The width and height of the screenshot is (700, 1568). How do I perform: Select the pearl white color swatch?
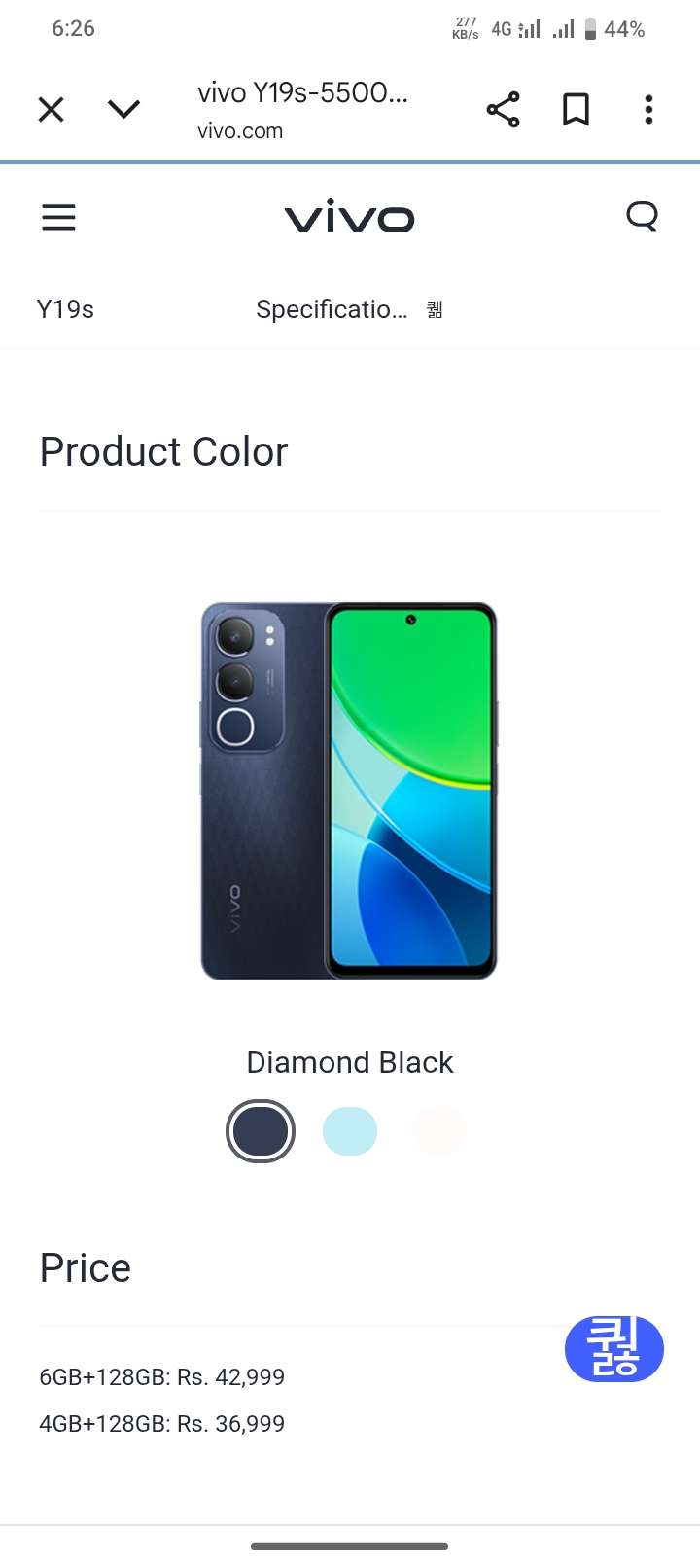tap(439, 1131)
